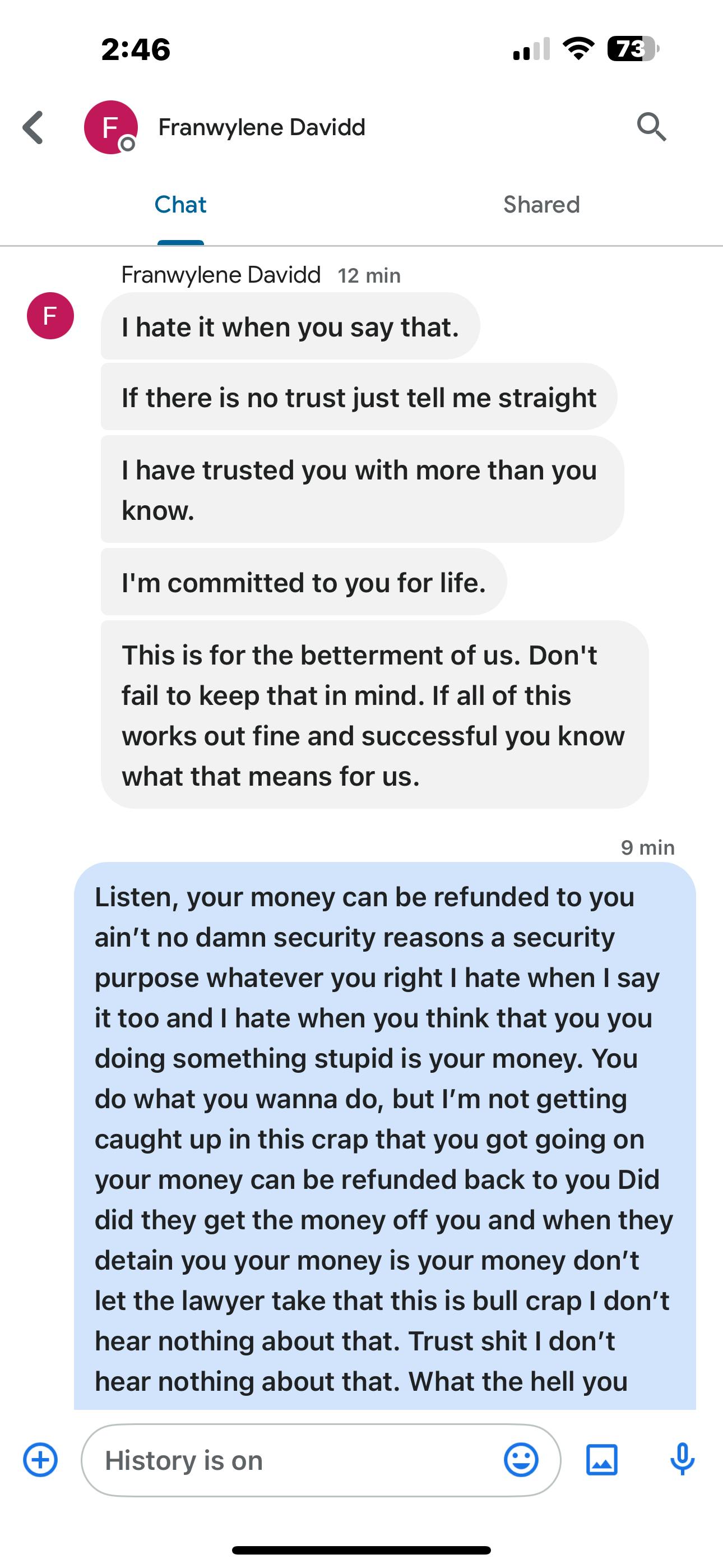
Task: Open the plus attachment menu
Action: point(40,1460)
